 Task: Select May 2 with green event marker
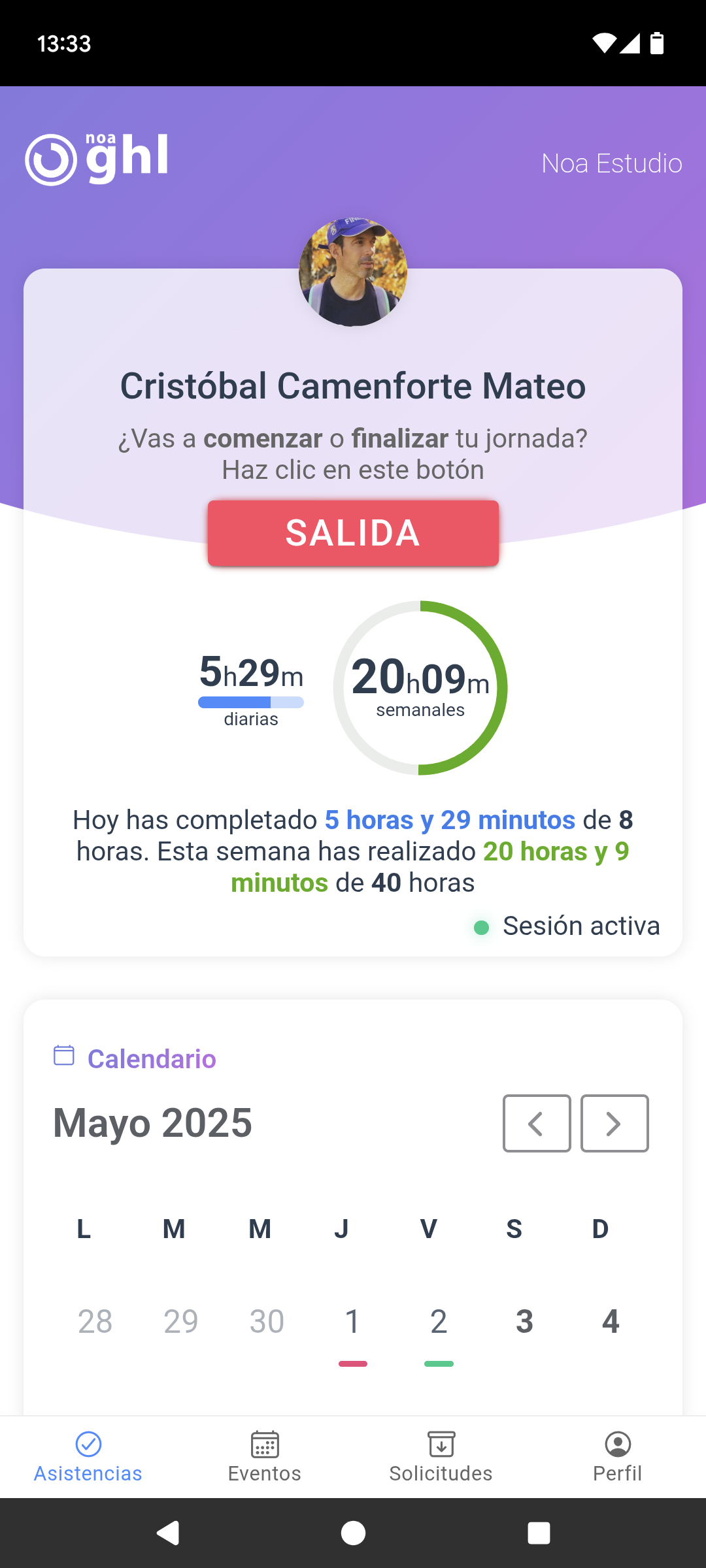pos(439,1321)
